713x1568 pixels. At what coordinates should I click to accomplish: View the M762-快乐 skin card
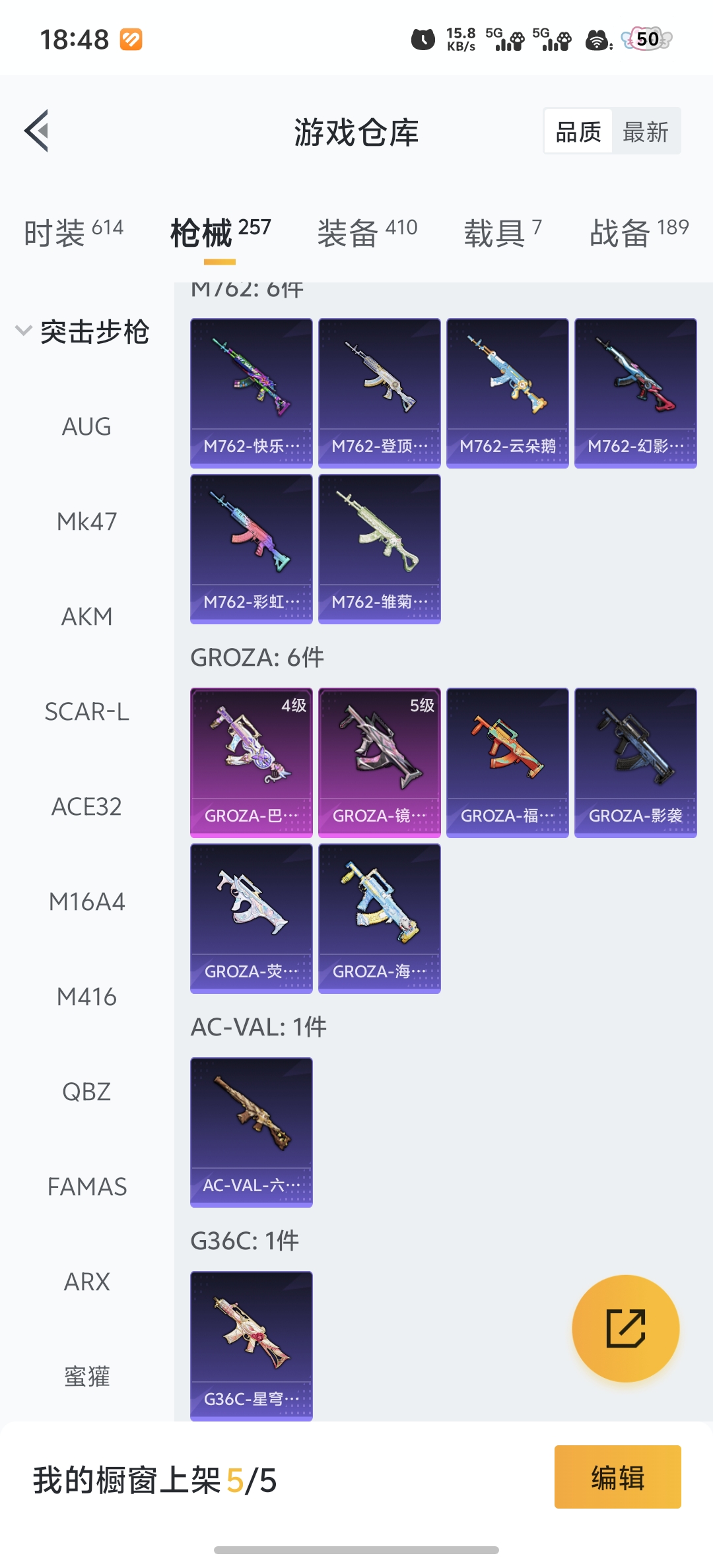point(251,393)
